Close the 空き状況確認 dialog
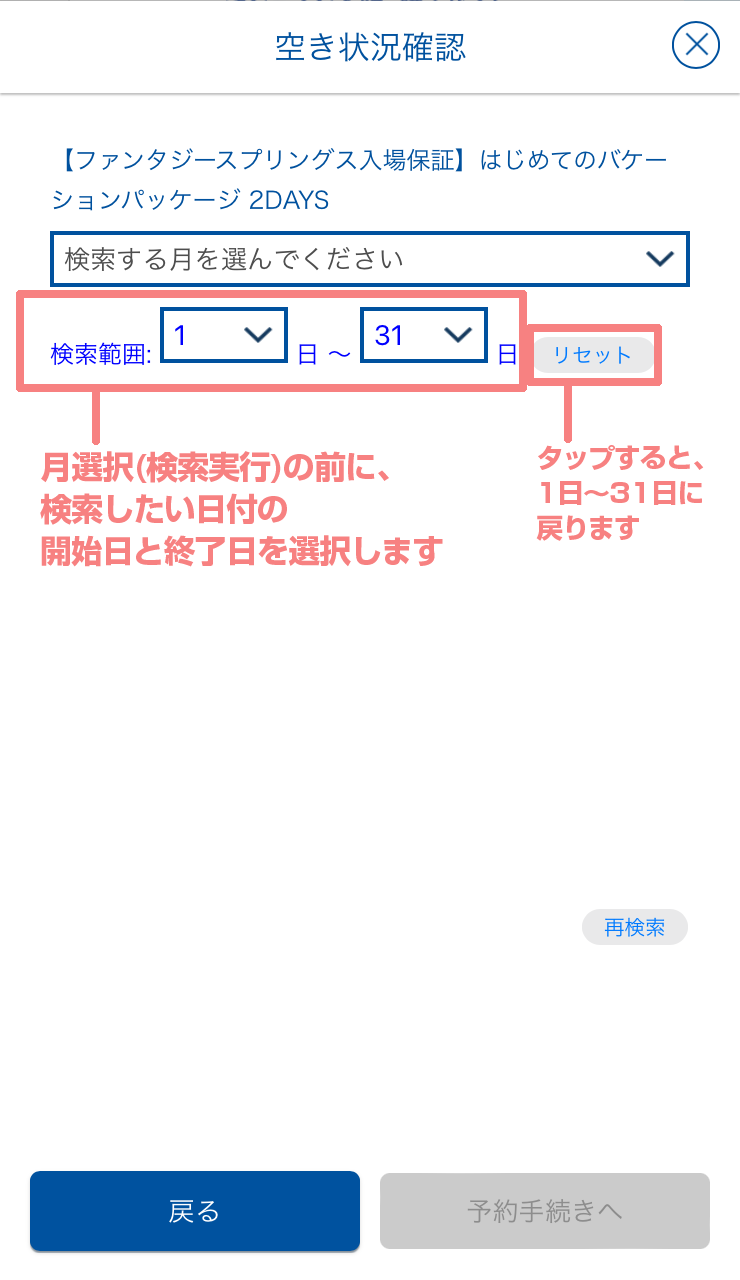740x1280 pixels. pos(696,46)
